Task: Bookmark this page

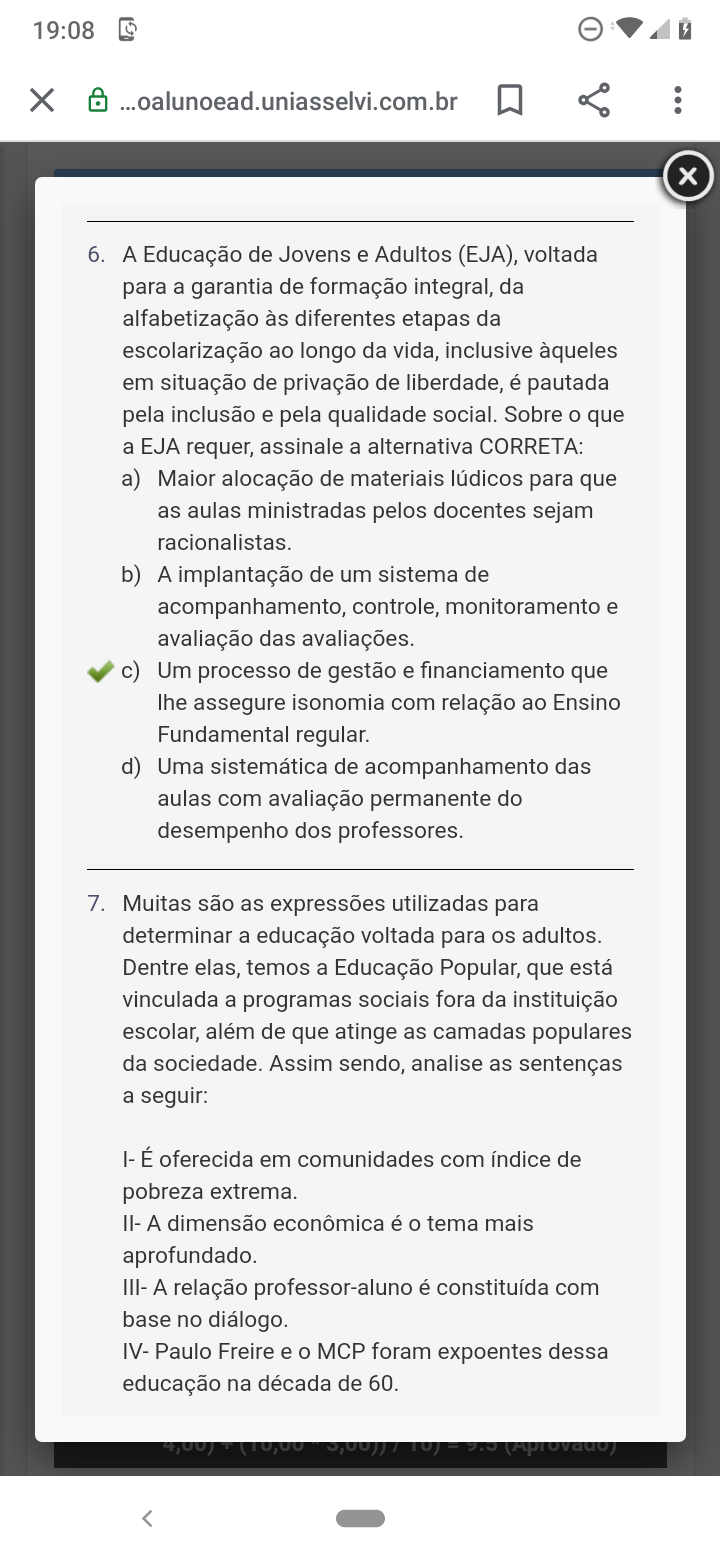Action: 510,100
